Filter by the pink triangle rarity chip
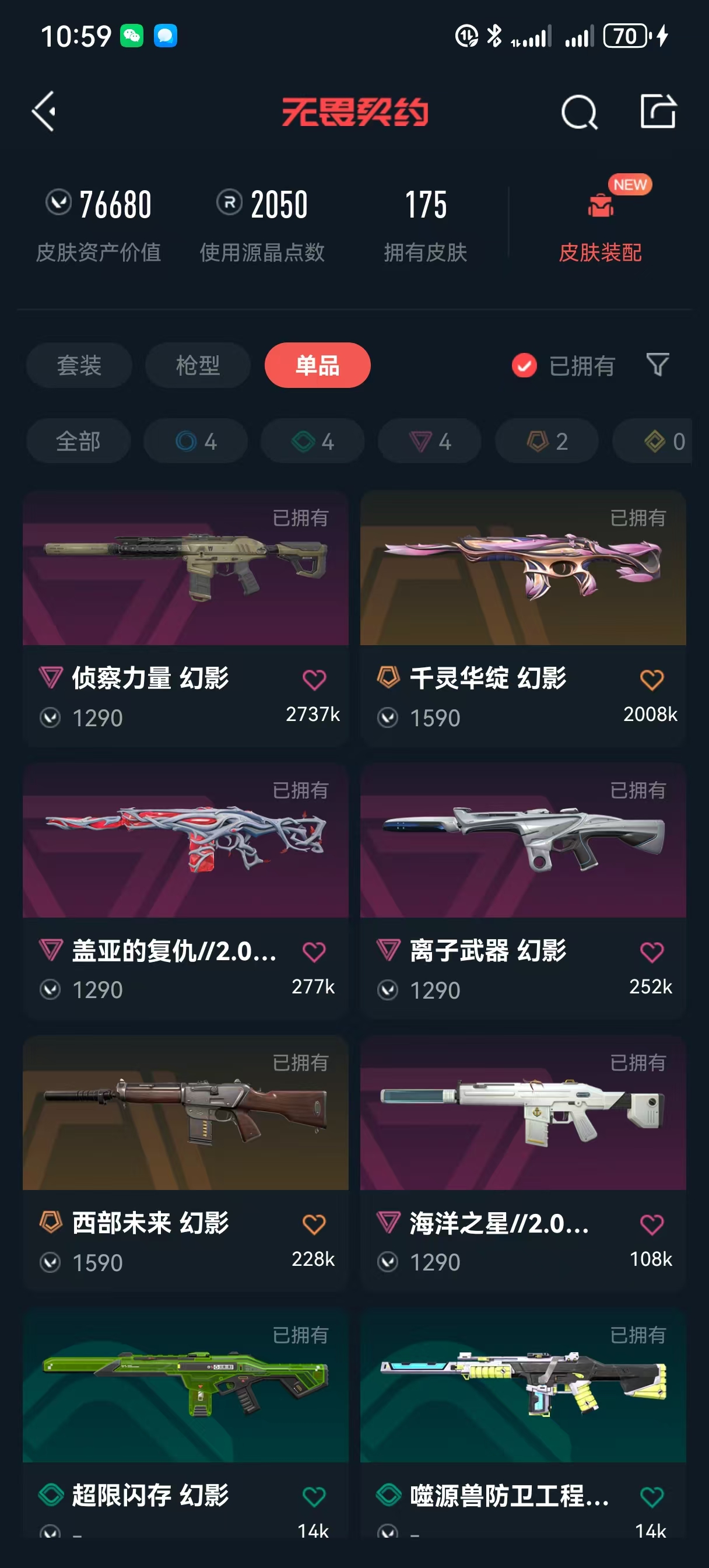This screenshot has height=1568, width=709. pyautogui.click(x=430, y=440)
